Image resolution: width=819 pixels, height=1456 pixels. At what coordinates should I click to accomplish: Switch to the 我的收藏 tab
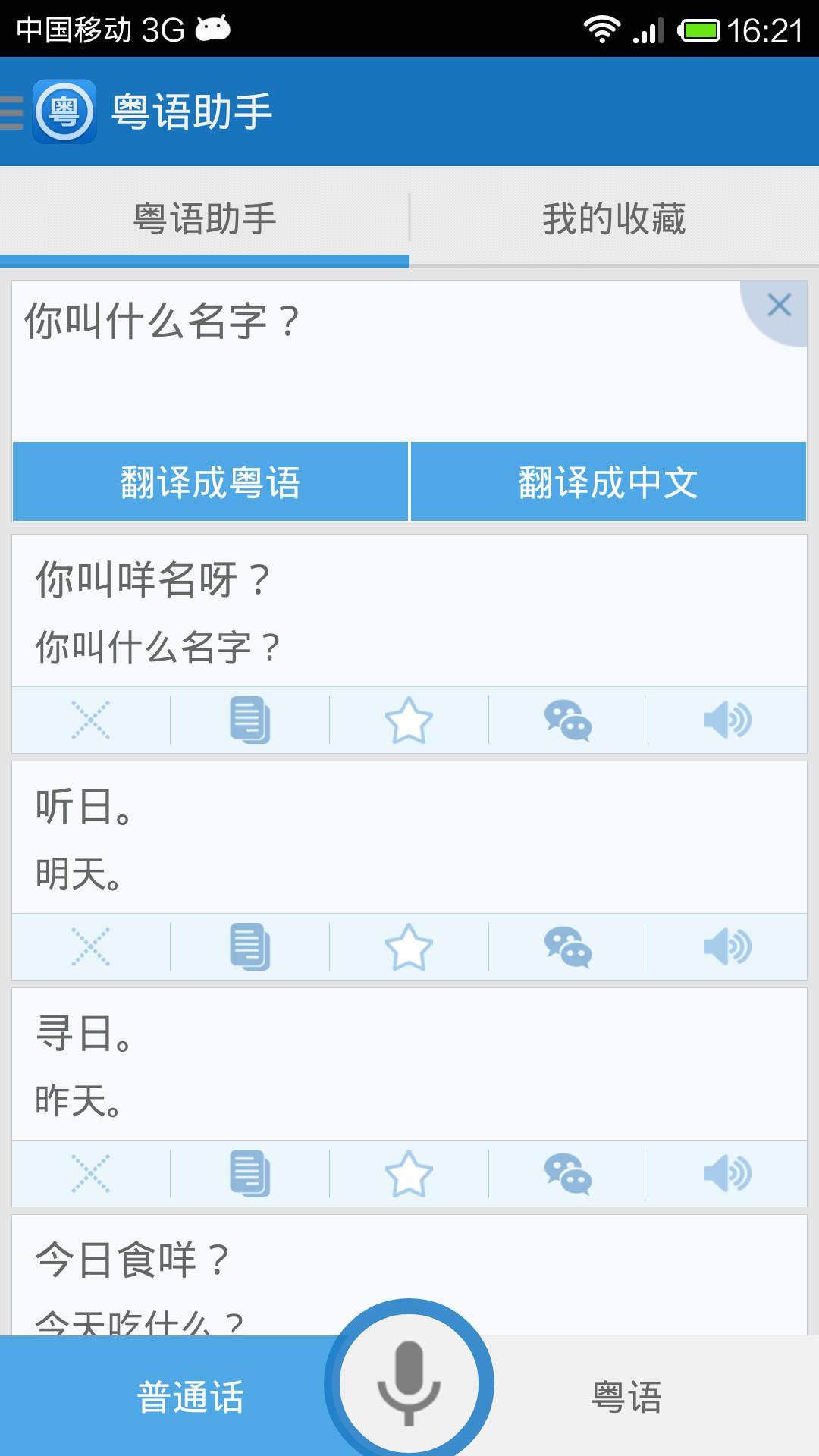pos(613,219)
